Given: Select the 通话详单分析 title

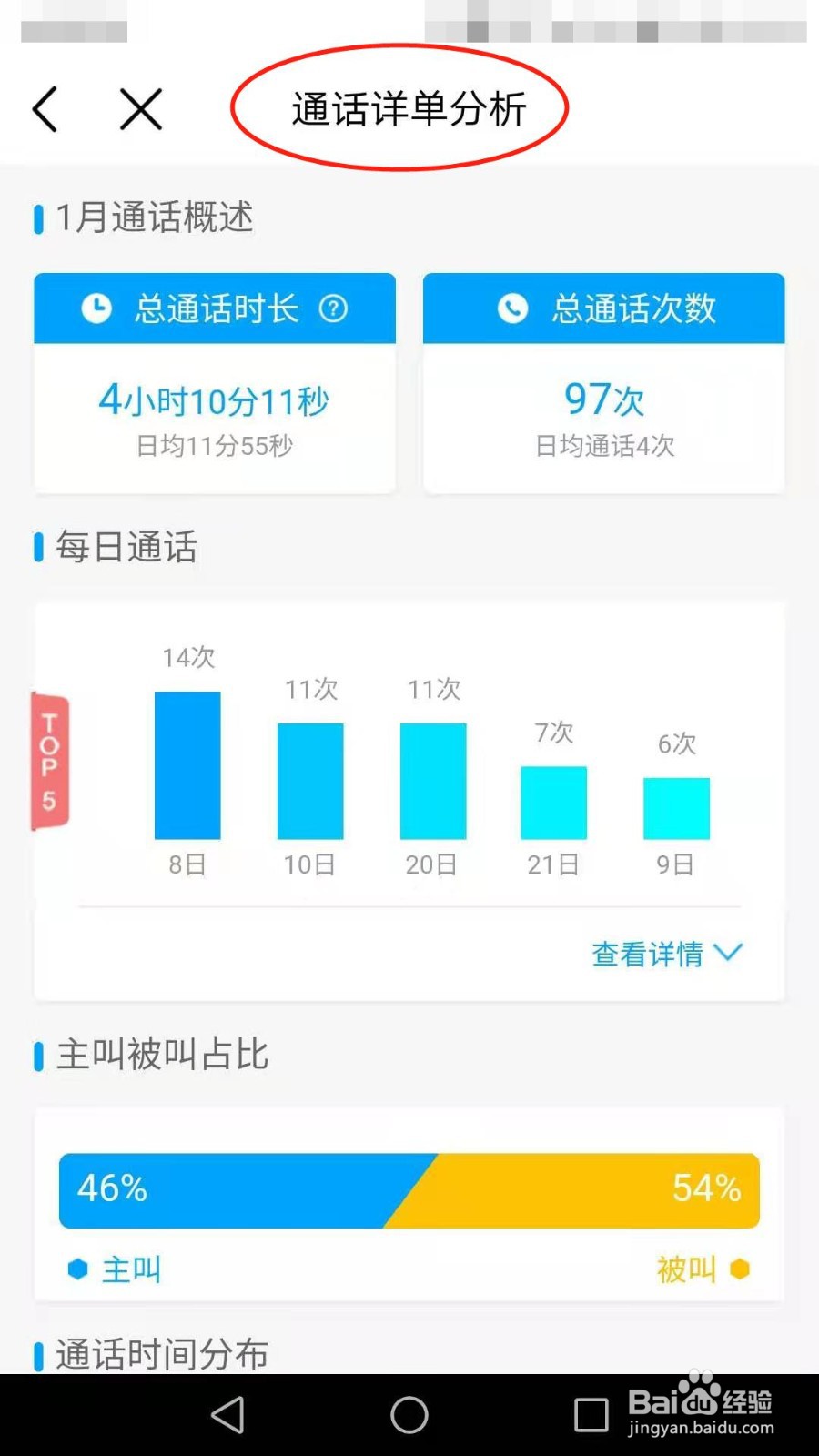Looking at the screenshot, I should point(410,106).
